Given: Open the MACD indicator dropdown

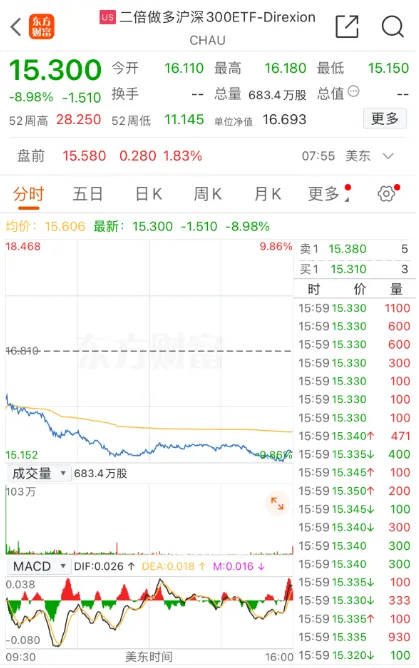Looking at the screenshot, I should [38, 566].
